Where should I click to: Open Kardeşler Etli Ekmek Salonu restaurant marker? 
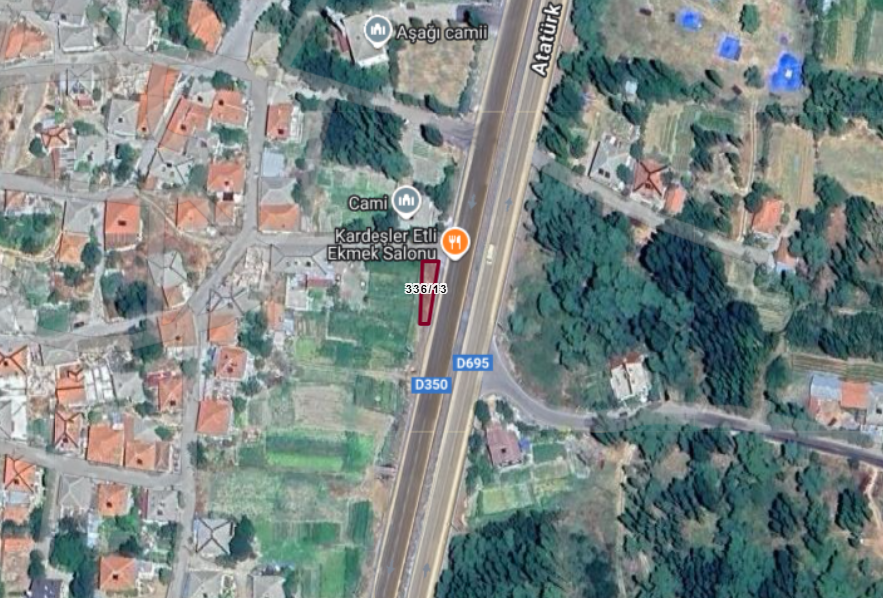point(455,240)
